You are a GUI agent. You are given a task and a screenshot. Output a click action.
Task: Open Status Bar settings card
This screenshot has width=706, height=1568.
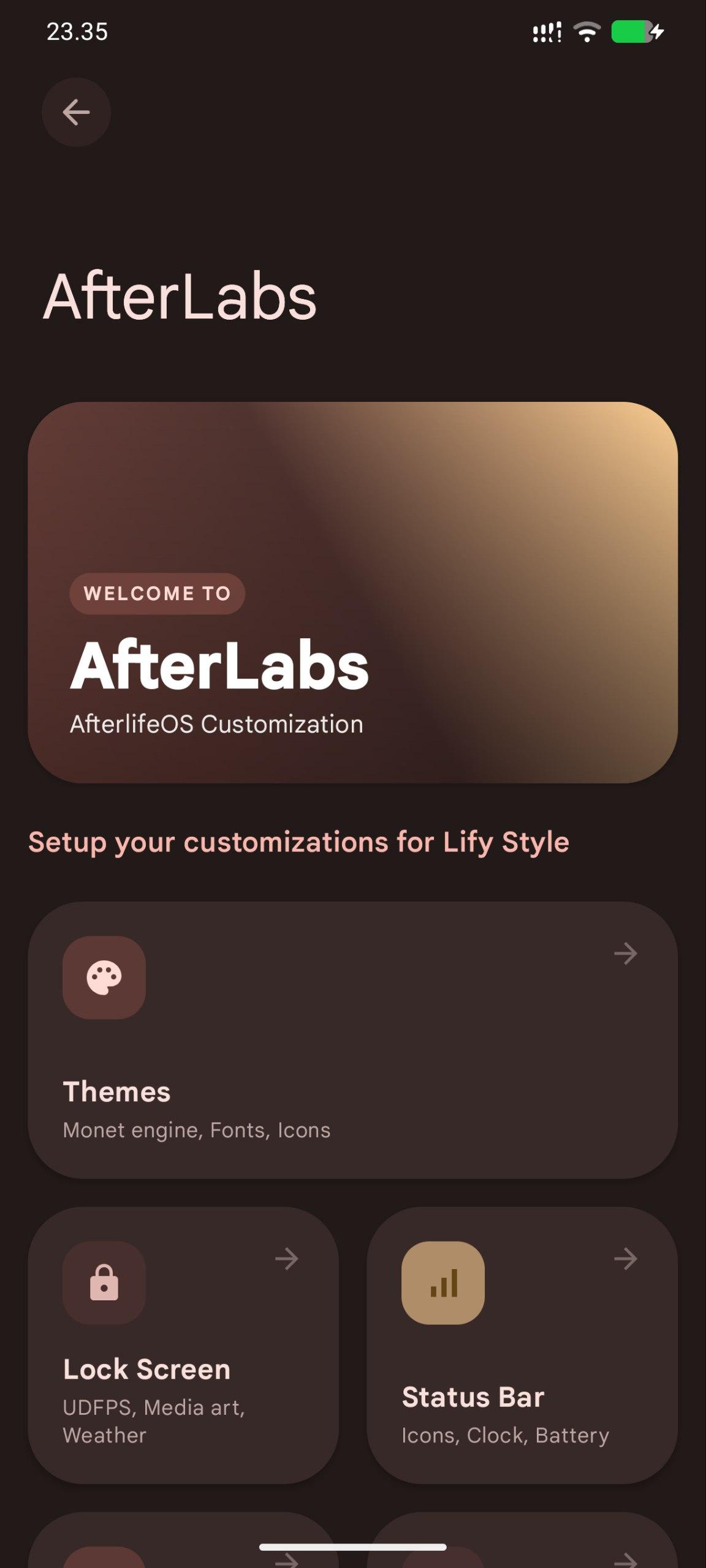(522, 1344)
